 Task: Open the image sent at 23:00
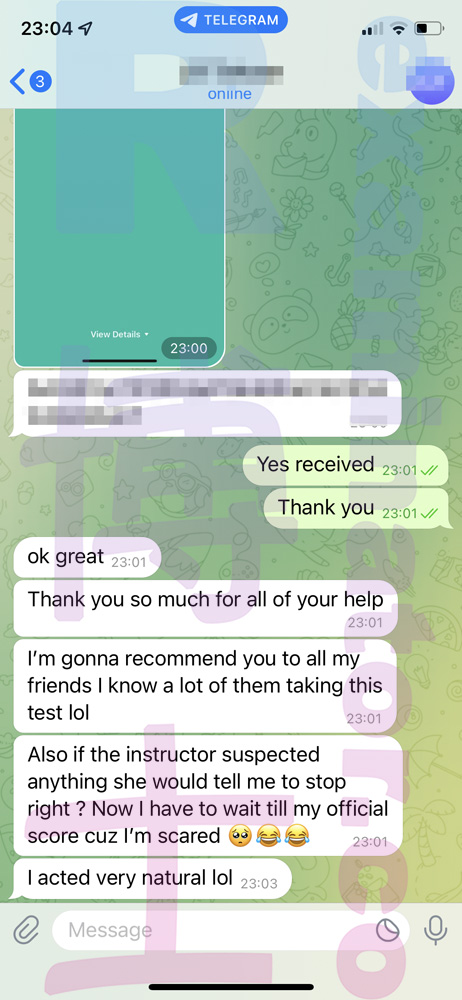(x=119, y=237)
